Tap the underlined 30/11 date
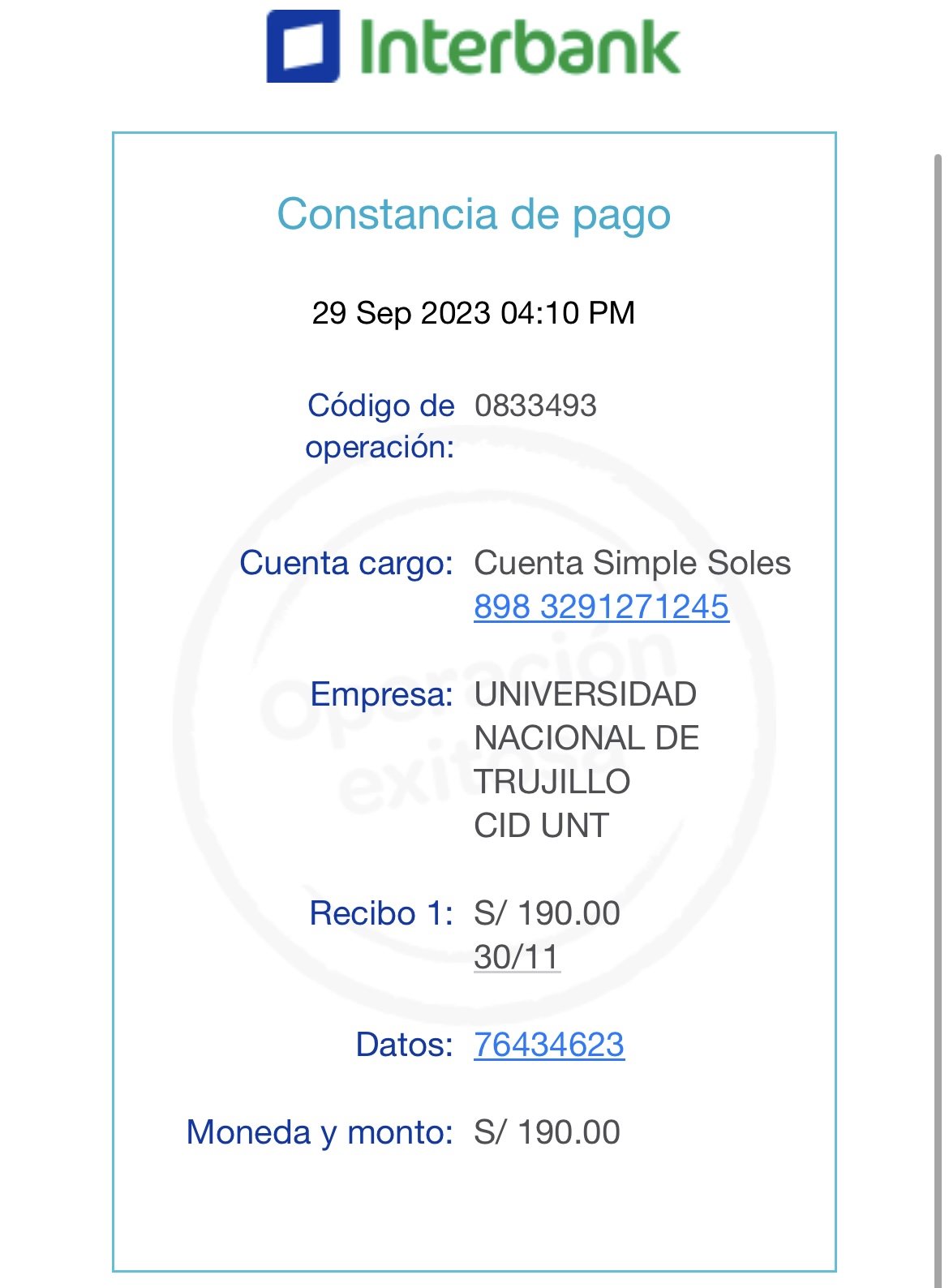This screenshot has height=1288, width=949. [517, 957]
